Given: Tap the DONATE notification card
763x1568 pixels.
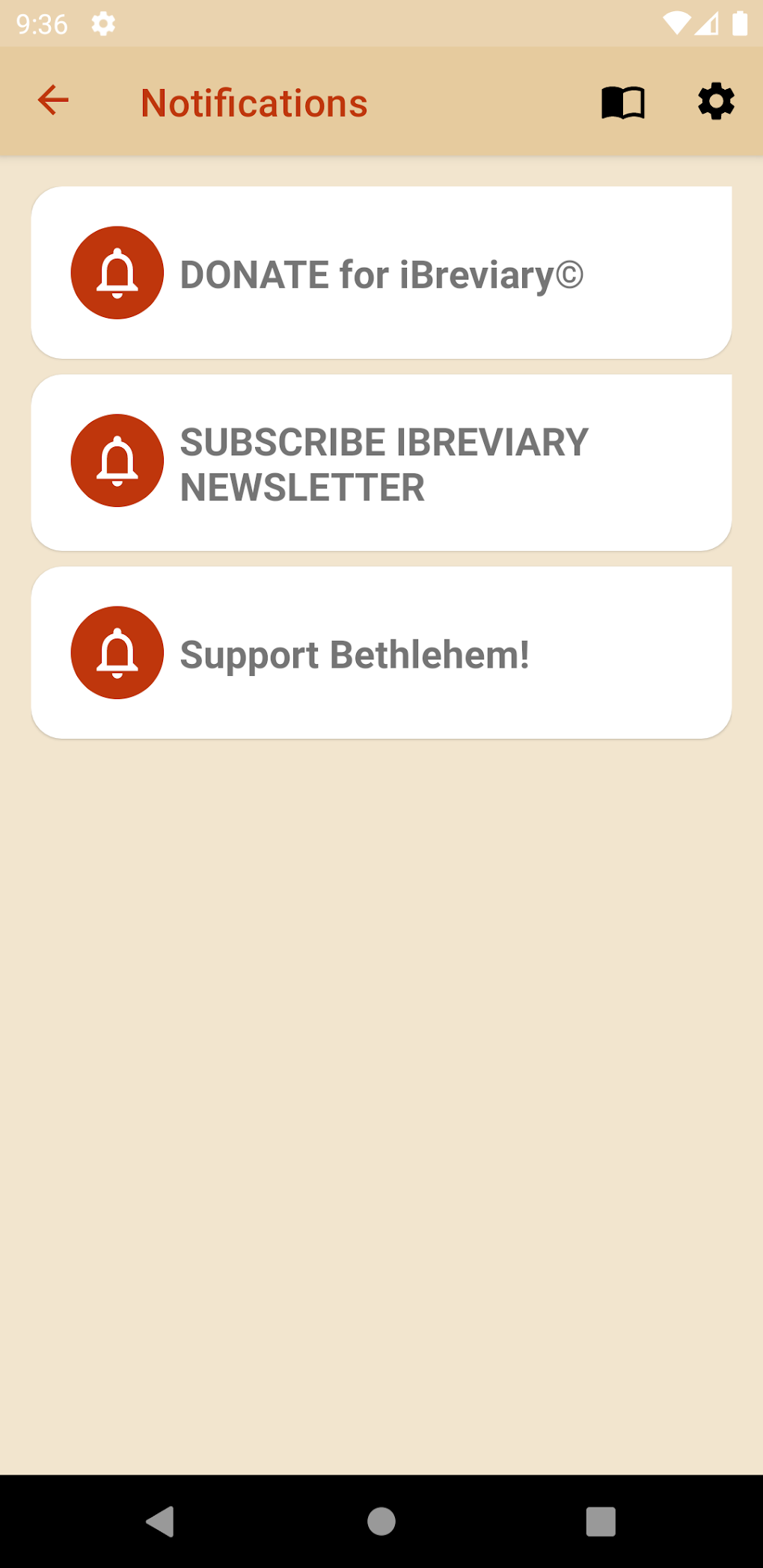Looking at the screenshot, I should click(x=381, y=272).
